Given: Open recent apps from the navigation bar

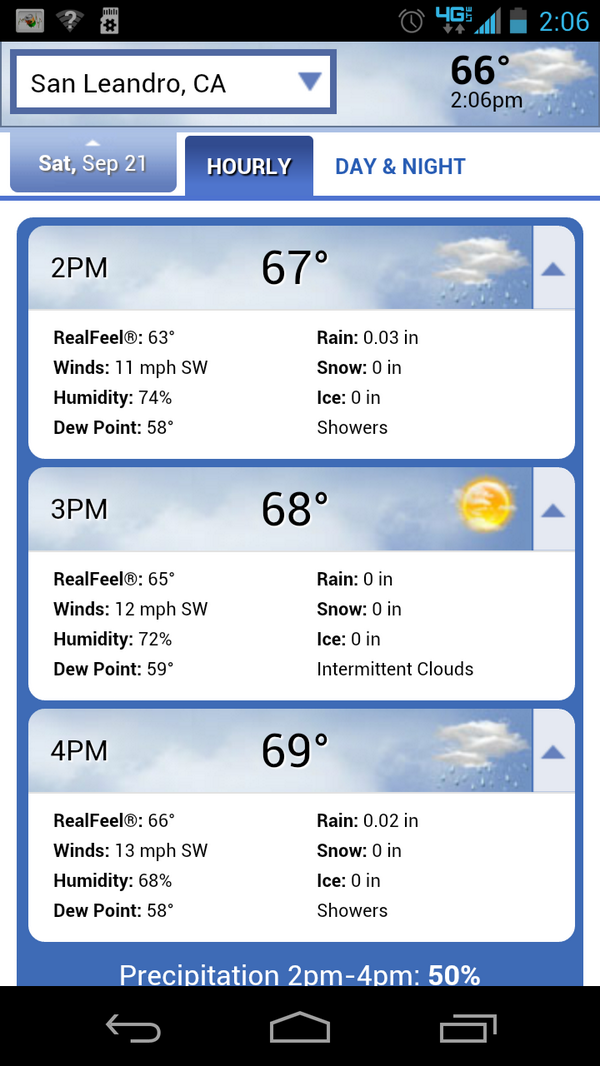Looking at the screenshot, I should click(x=468, y=1027).
